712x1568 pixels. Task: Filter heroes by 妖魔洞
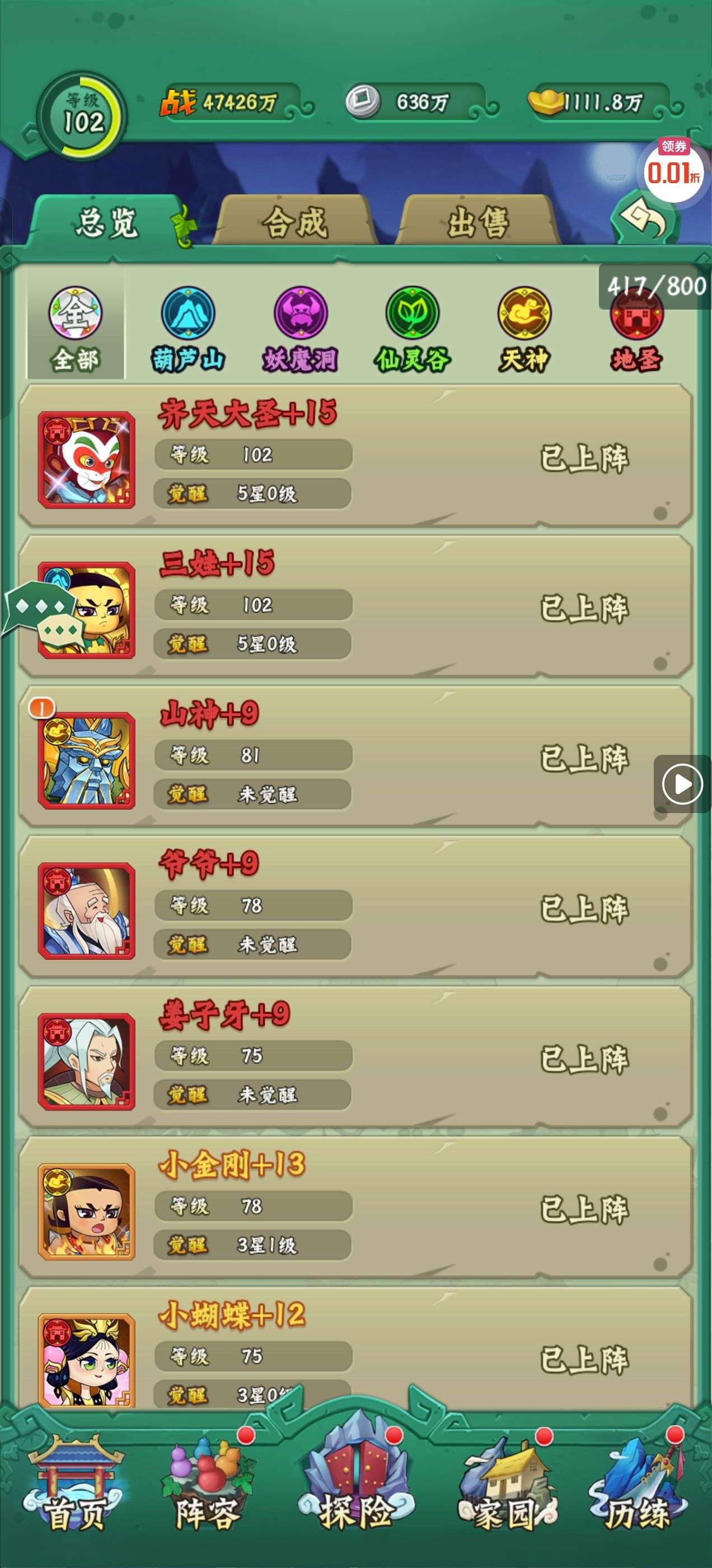tap(300, 329)
